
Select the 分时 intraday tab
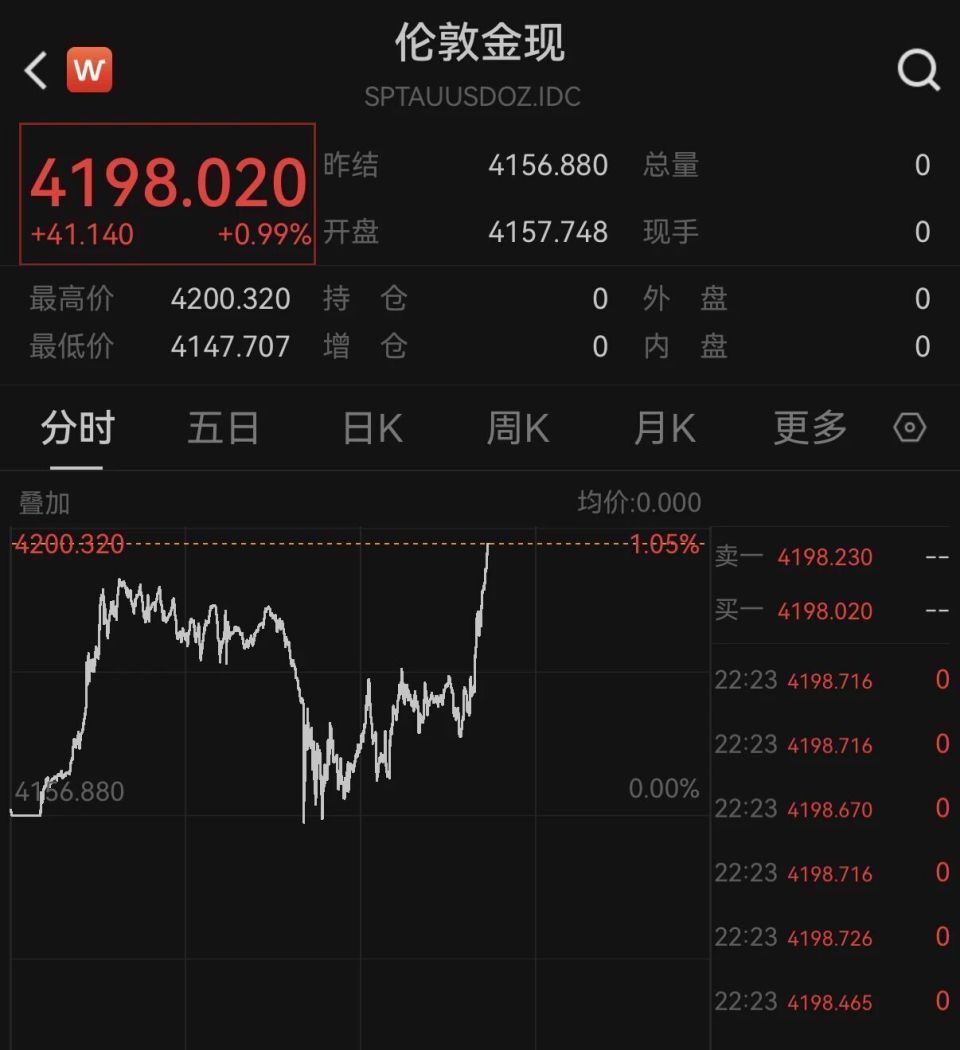click(x=78, y=427)
